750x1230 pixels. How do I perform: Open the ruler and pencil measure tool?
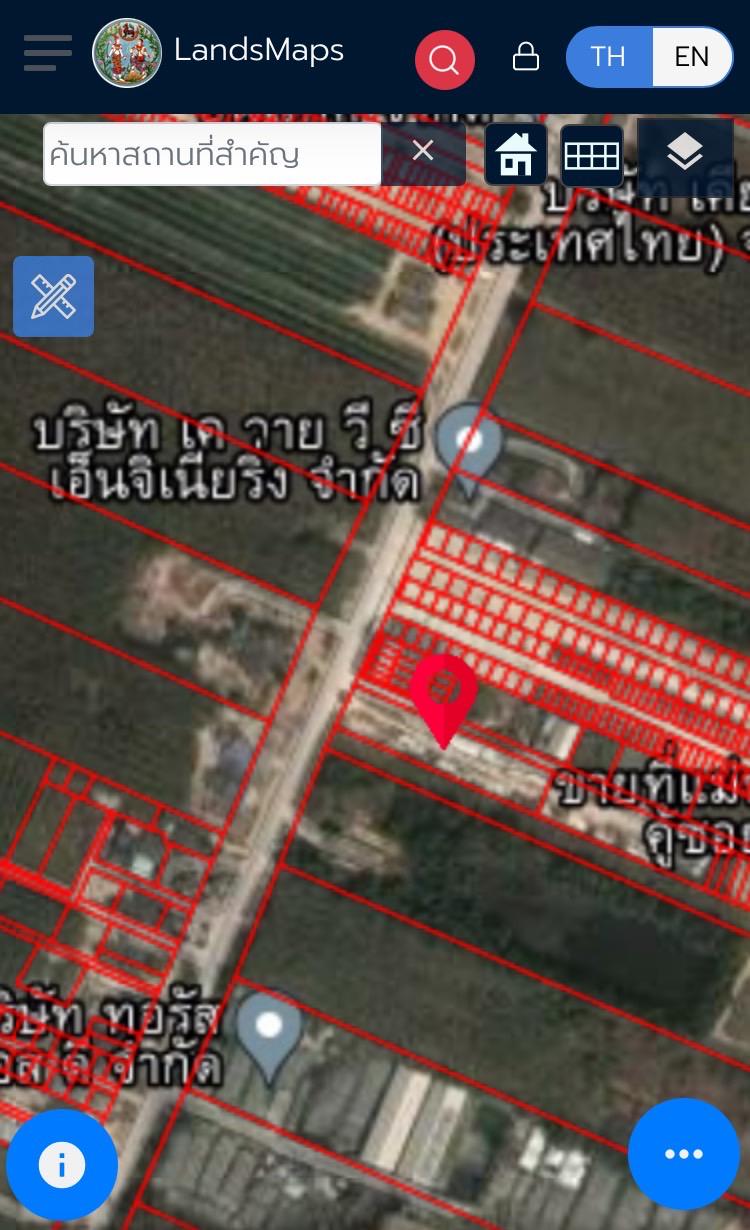[x=54, y=296]
